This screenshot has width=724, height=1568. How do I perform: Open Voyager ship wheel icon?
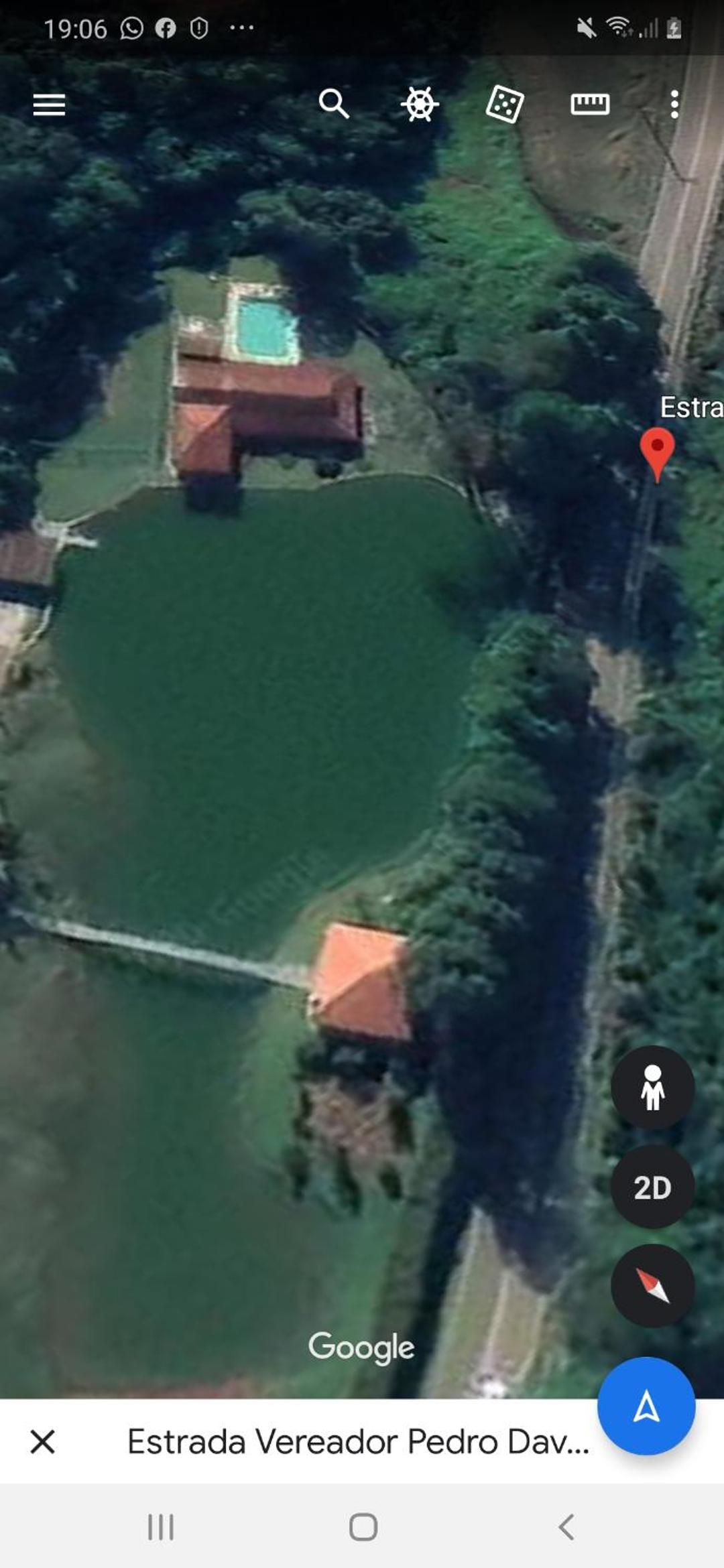[419, 105]
